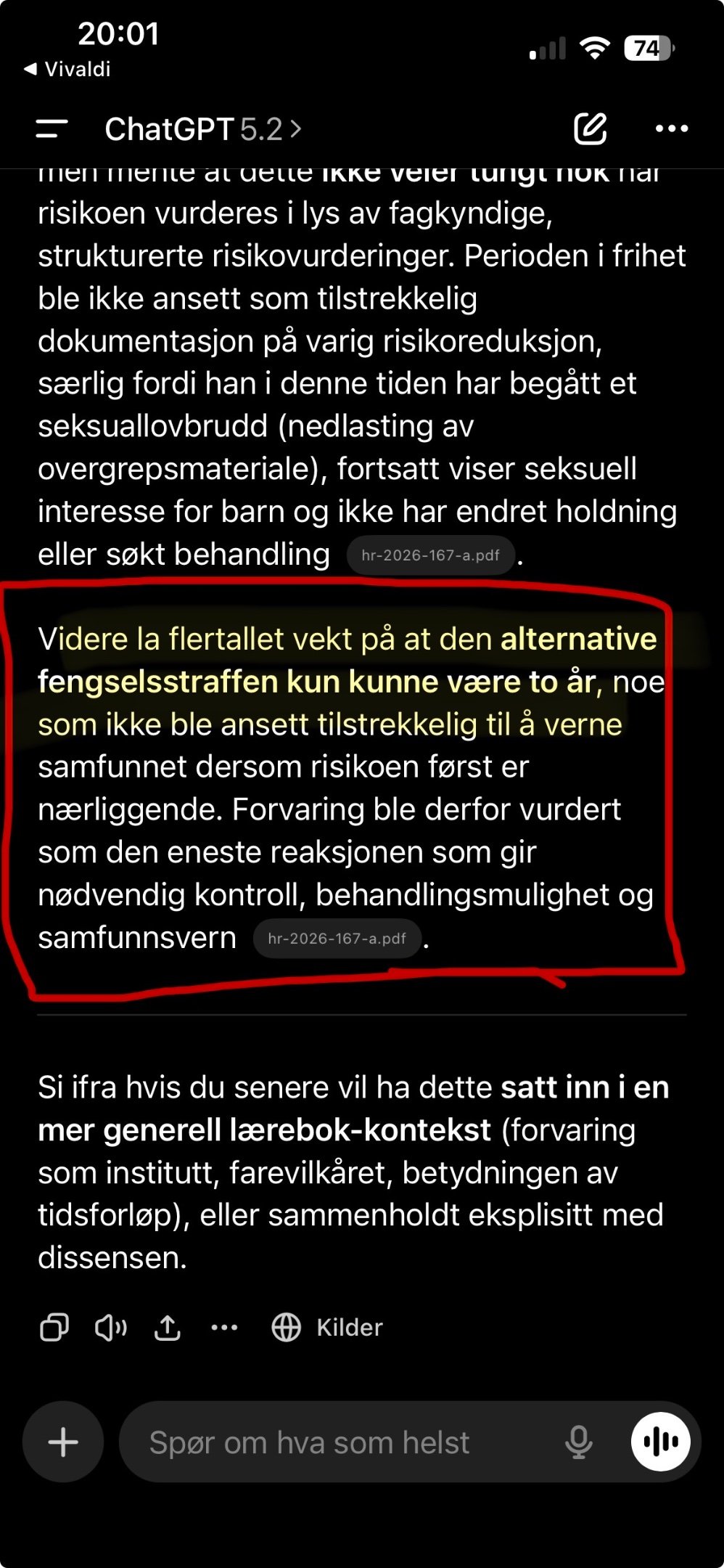Copy the response text
The image size is (724, 1568).
coord(54,1327)
